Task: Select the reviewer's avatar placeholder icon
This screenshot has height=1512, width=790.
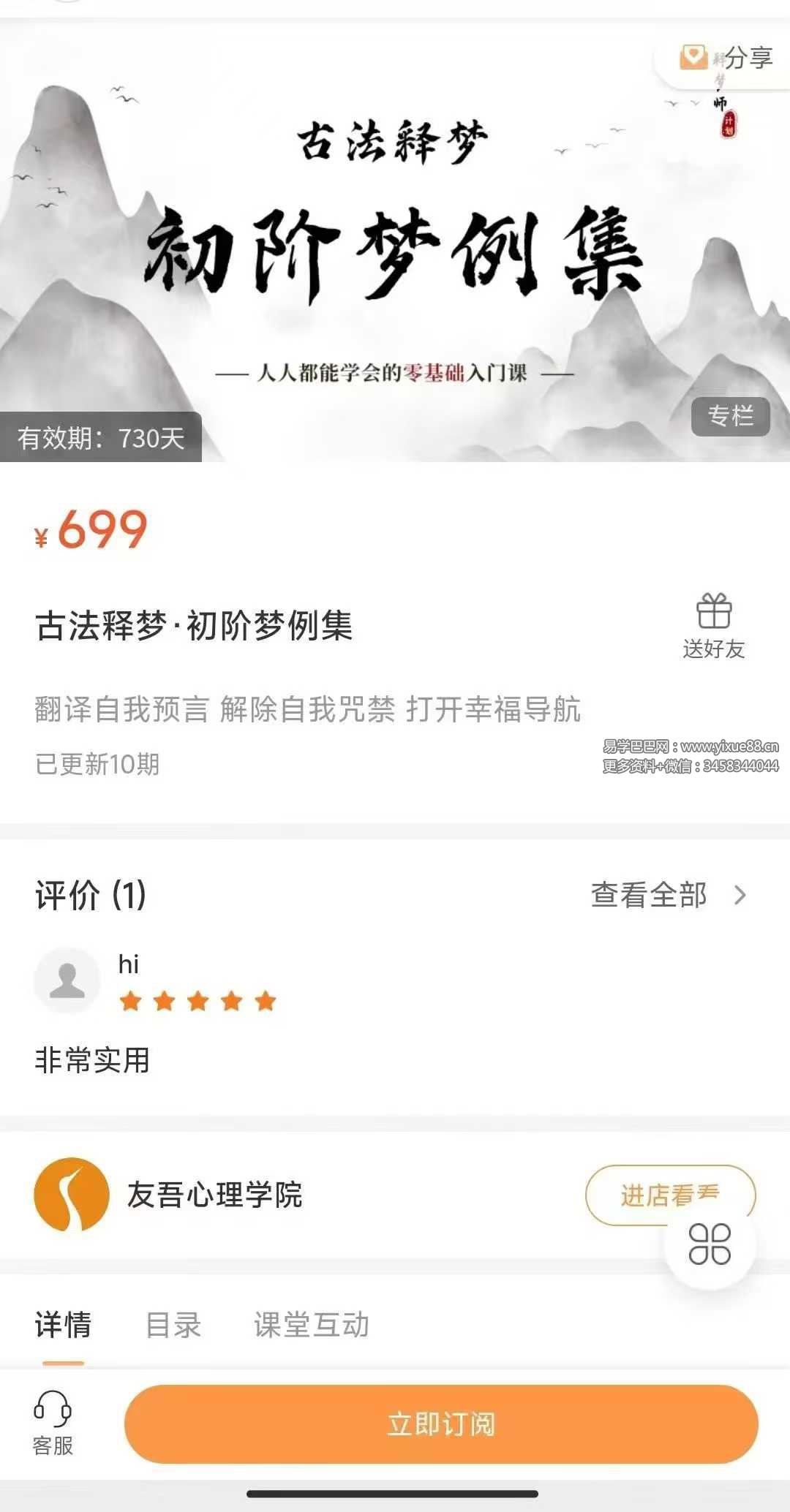Action: (67, 980)
